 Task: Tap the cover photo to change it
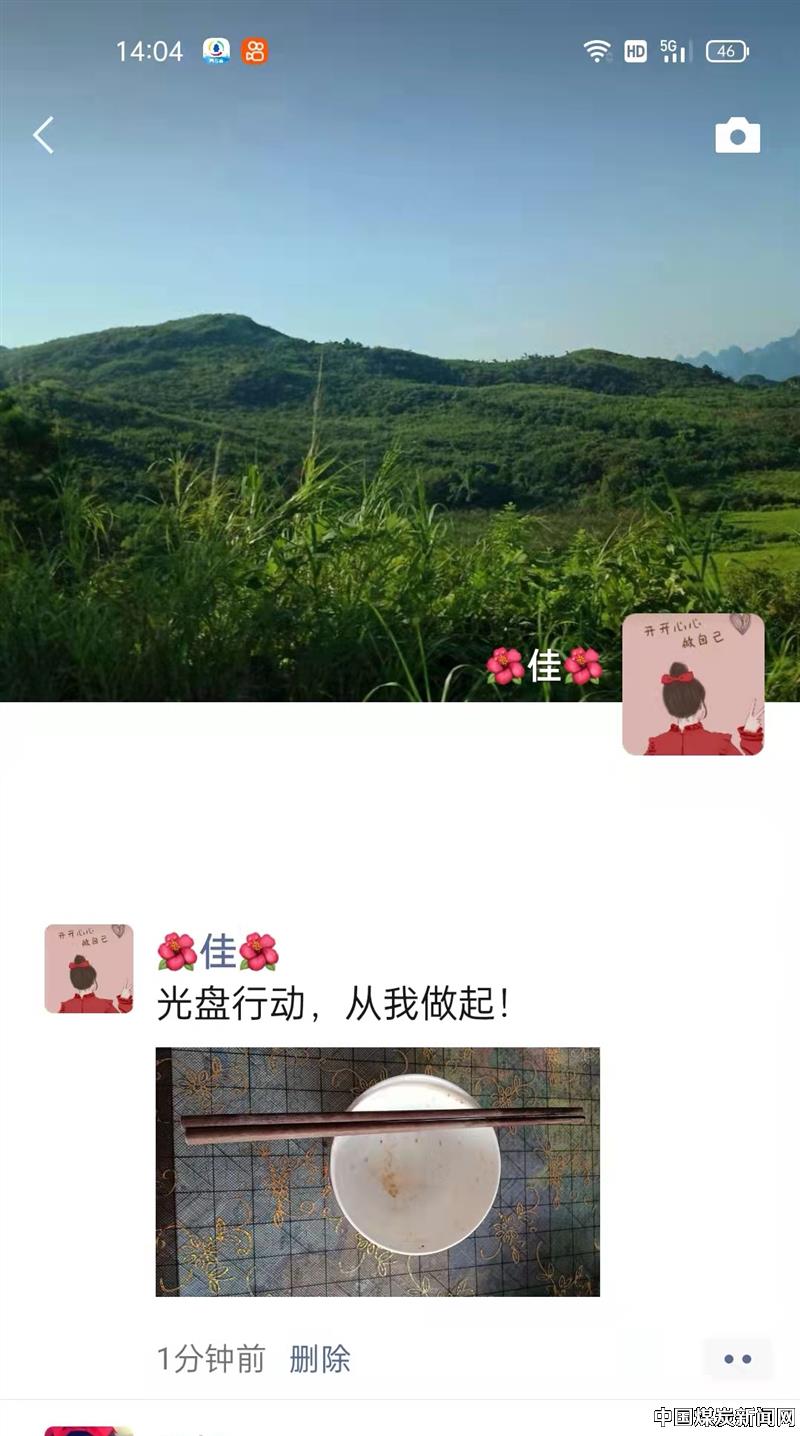(x=400, y=400)
